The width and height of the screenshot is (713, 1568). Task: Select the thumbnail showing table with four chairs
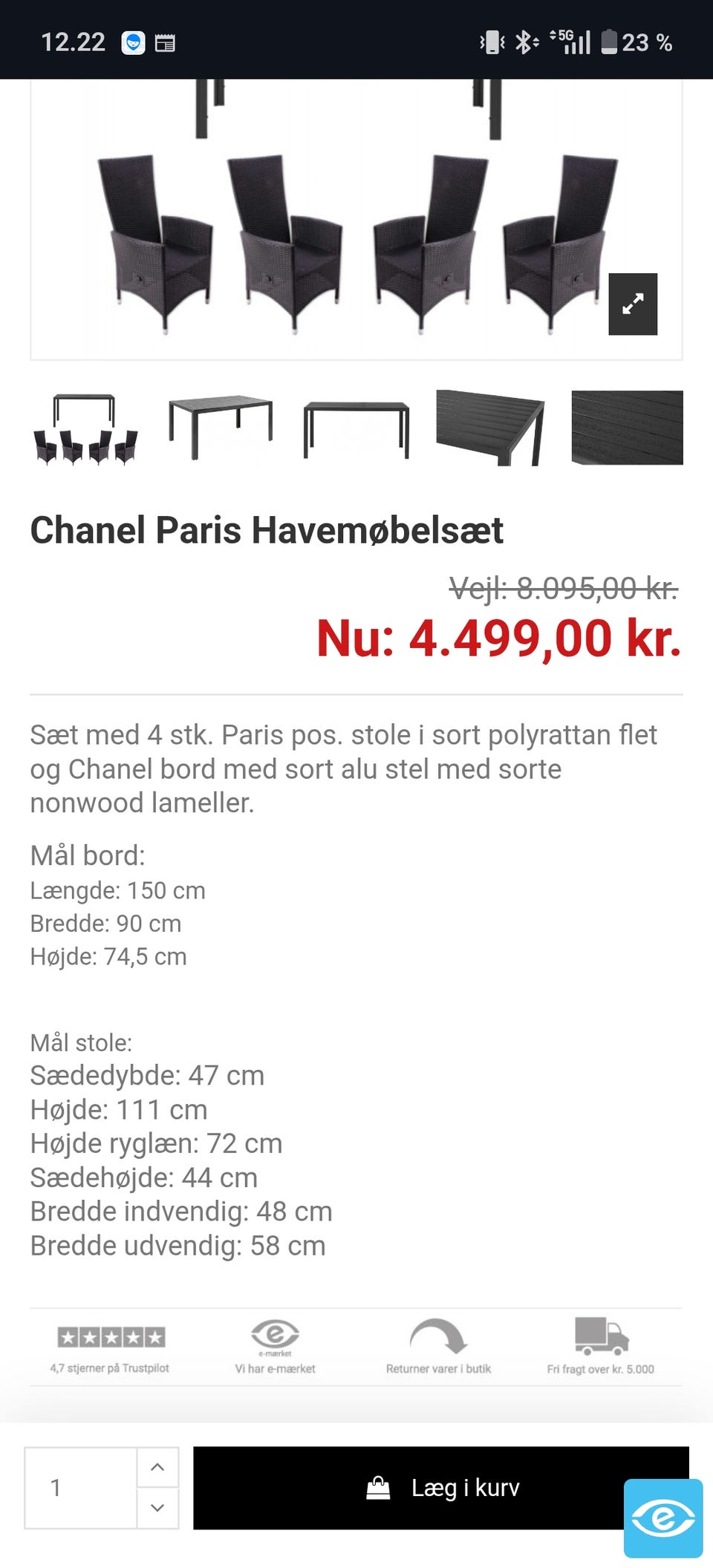point(85,428)
